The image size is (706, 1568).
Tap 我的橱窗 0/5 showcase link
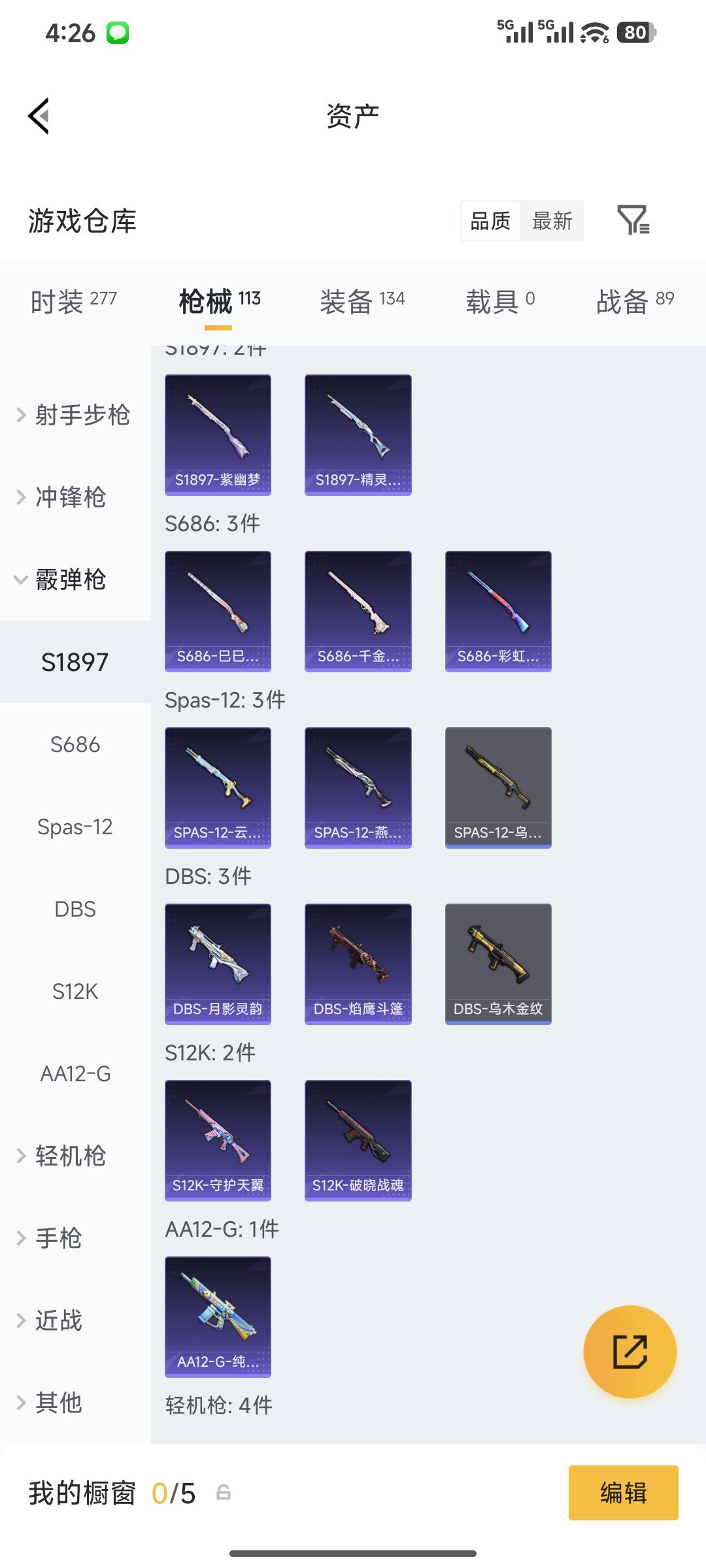(105, 1493)
